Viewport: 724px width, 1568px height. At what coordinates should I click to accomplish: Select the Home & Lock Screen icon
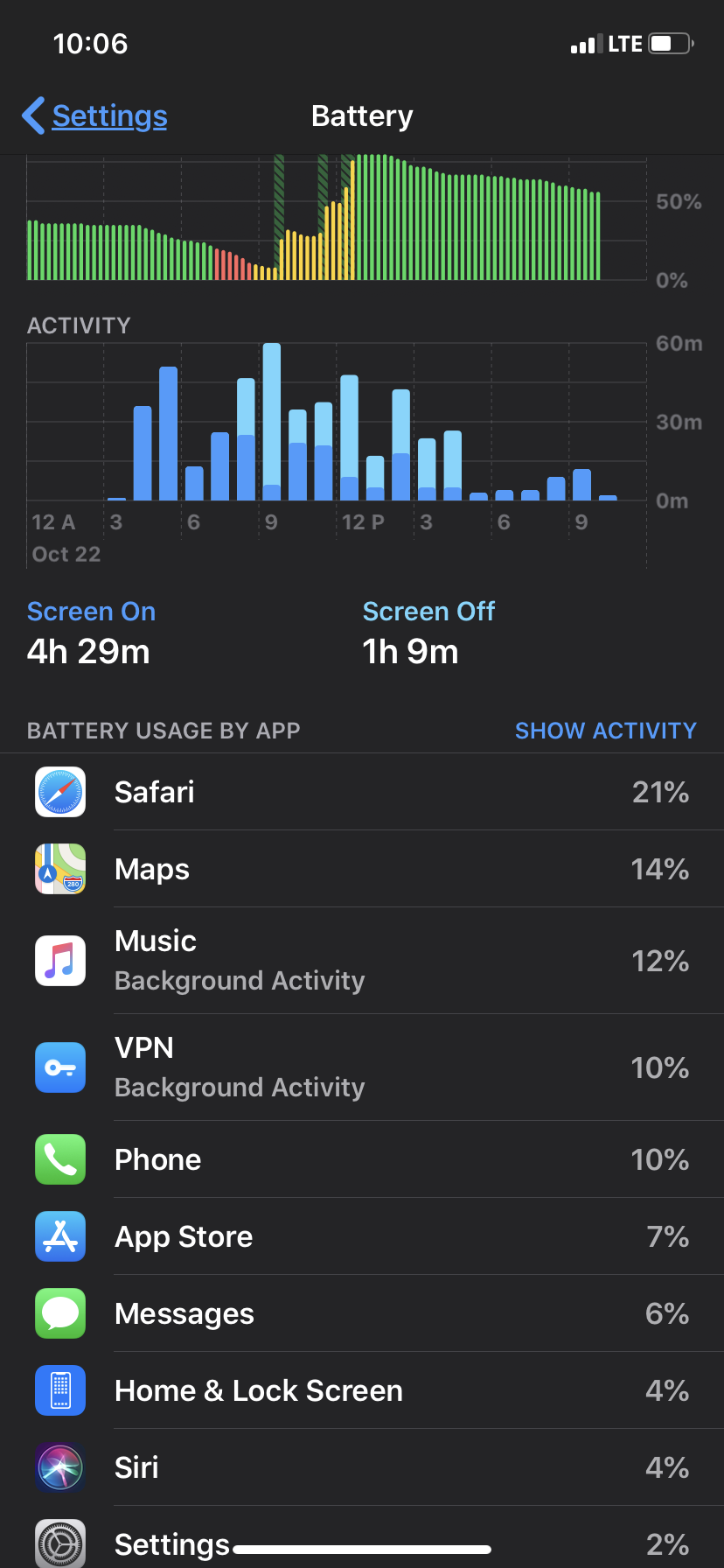coord(59,1390)
